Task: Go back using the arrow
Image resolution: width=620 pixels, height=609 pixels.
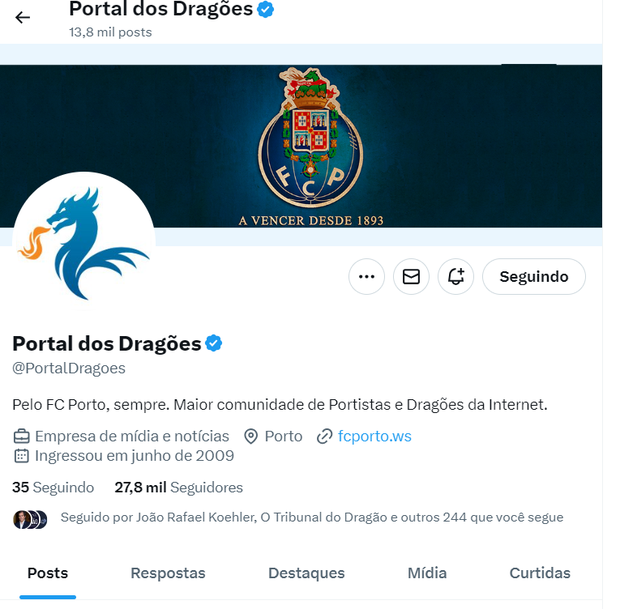Action: coord(22,17)
